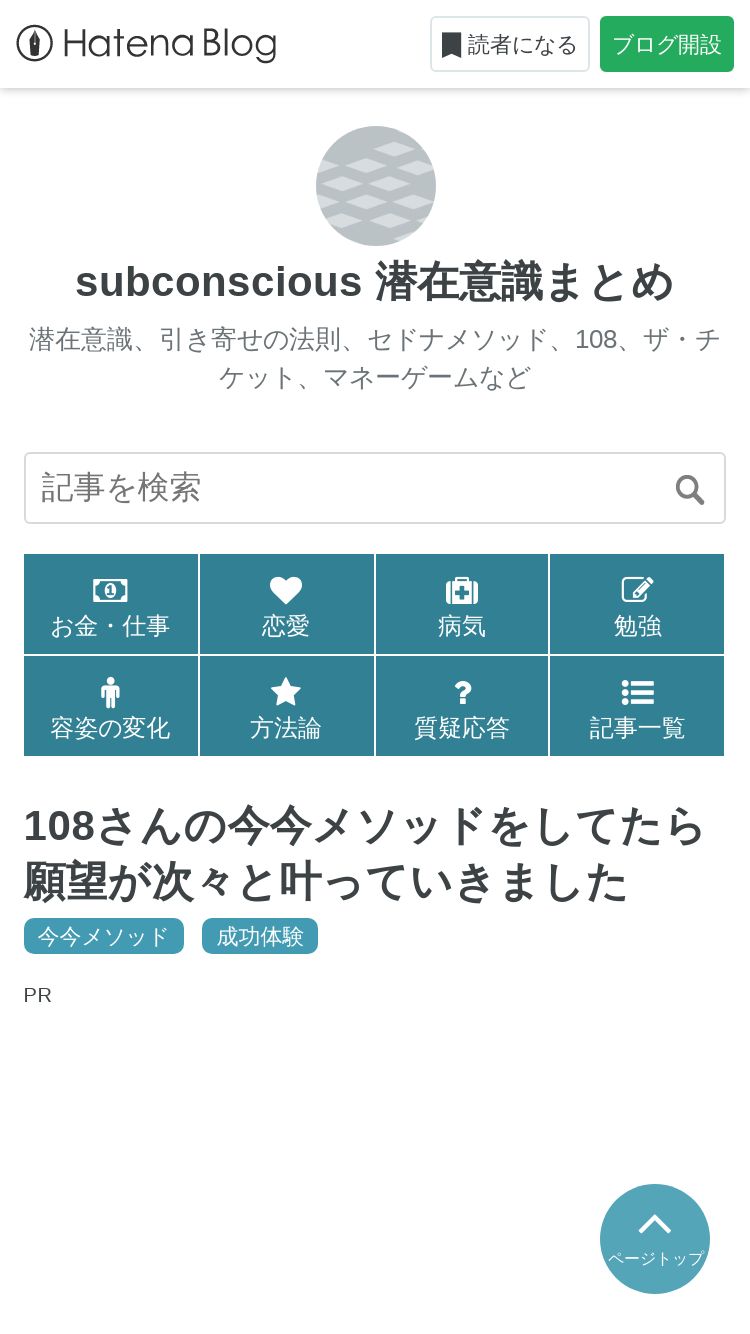The height and width of the screenshot is (1334, 750).
Task: Open the article title about 今今メソッド
Action: click(365, 854)
